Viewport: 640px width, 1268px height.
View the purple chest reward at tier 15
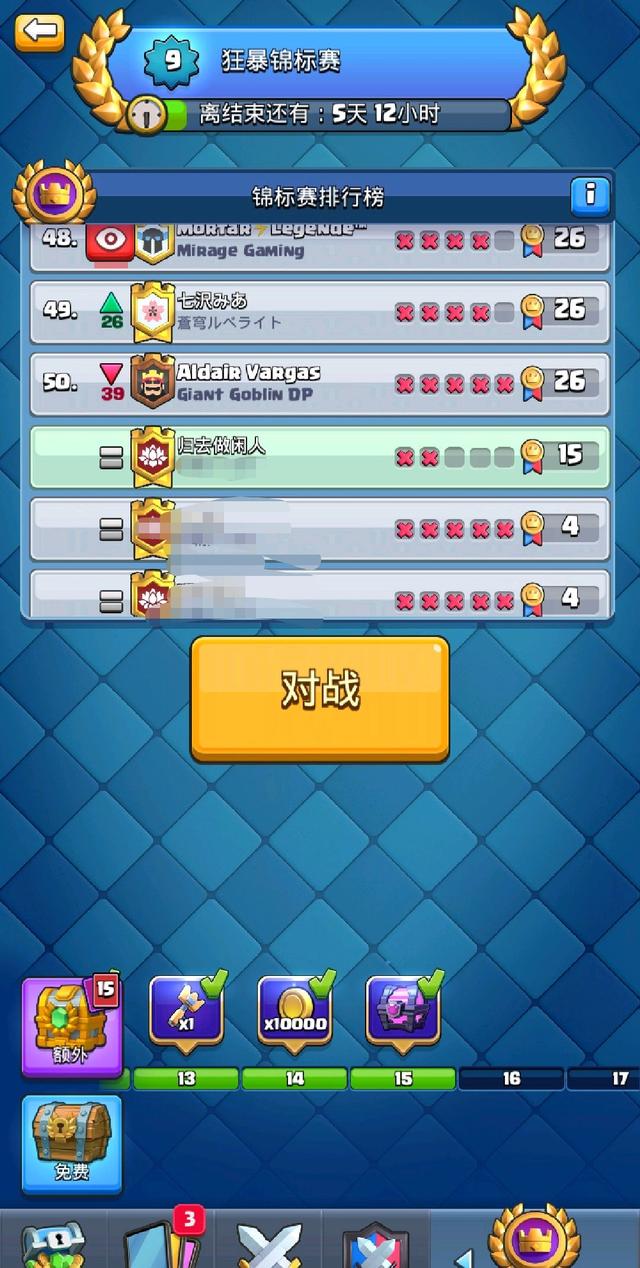point(402,1012)
